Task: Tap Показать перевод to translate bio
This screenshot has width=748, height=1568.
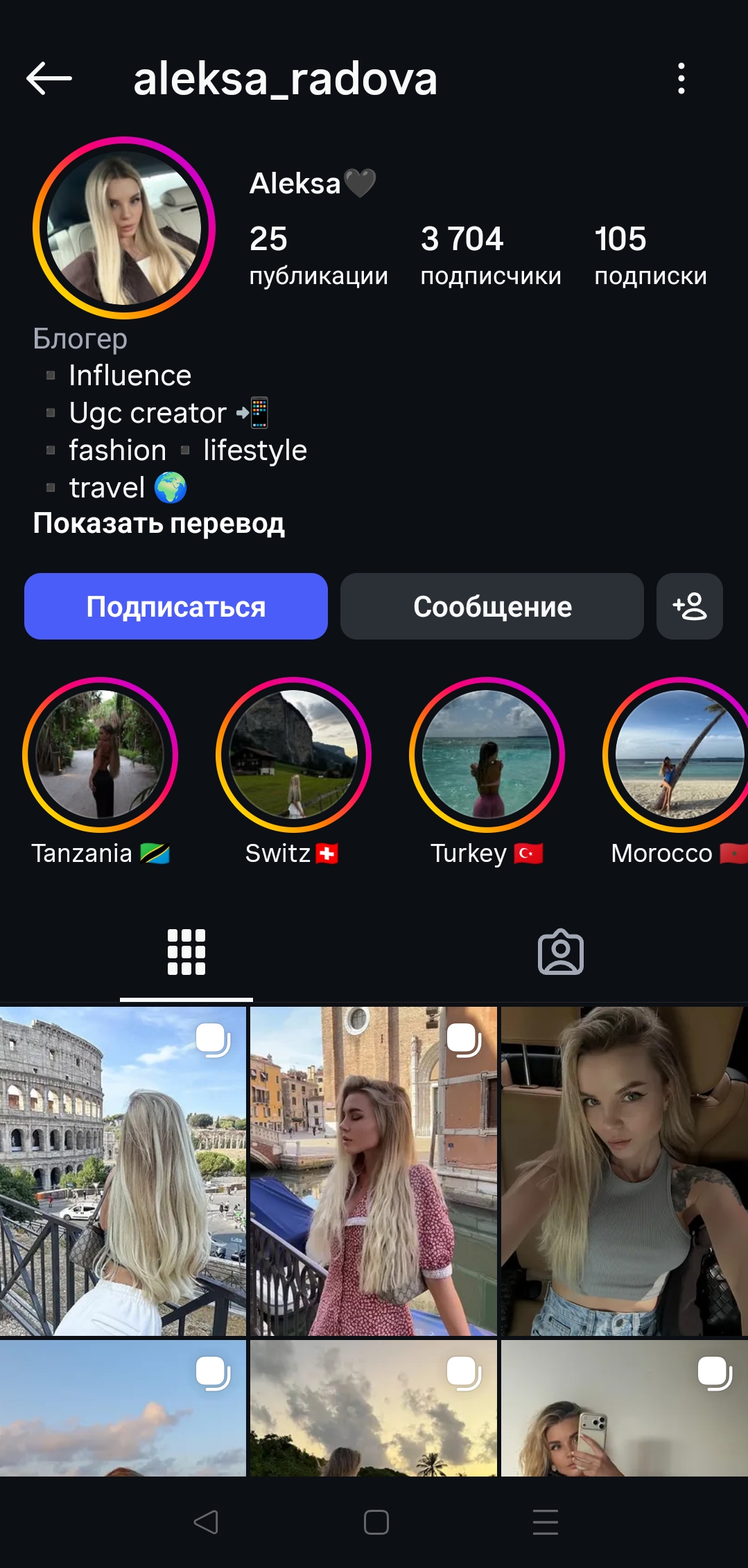Action: pos(159,523)
